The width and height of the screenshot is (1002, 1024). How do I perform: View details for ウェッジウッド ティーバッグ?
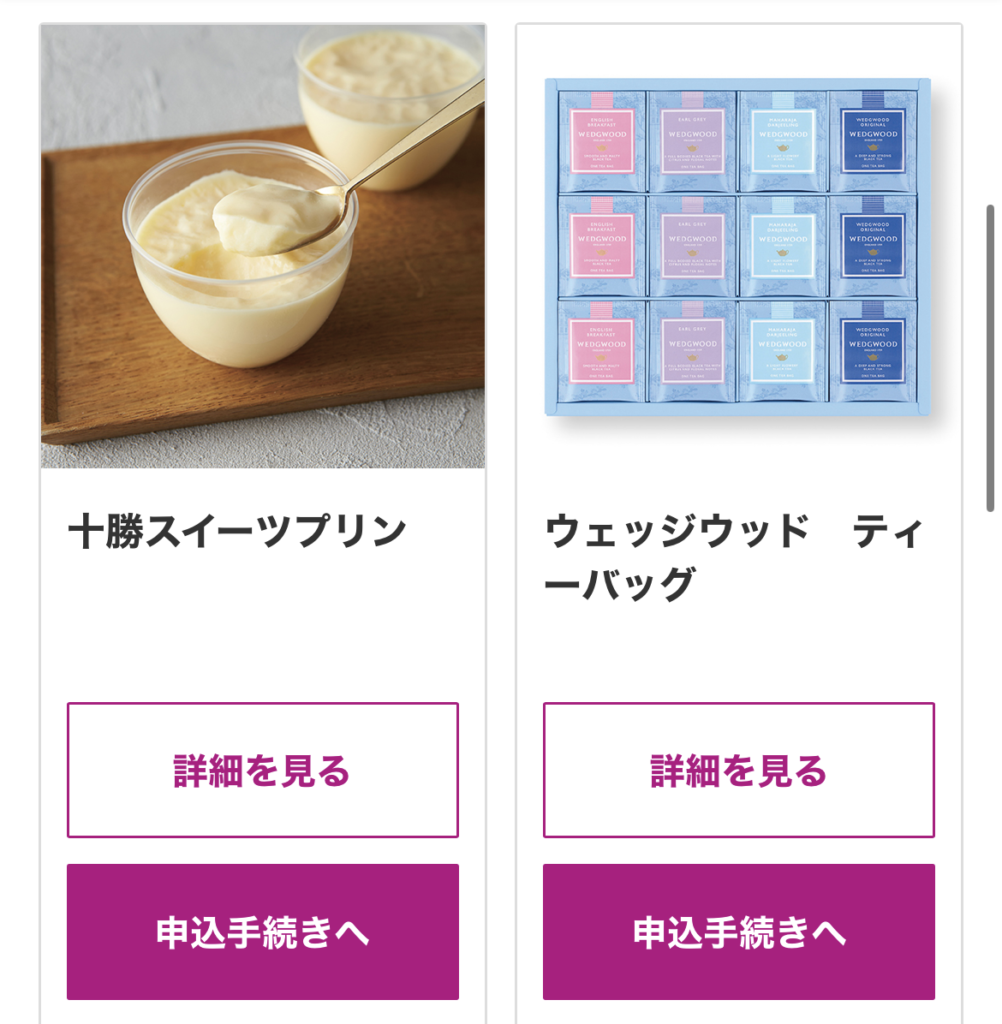(738, 770)
